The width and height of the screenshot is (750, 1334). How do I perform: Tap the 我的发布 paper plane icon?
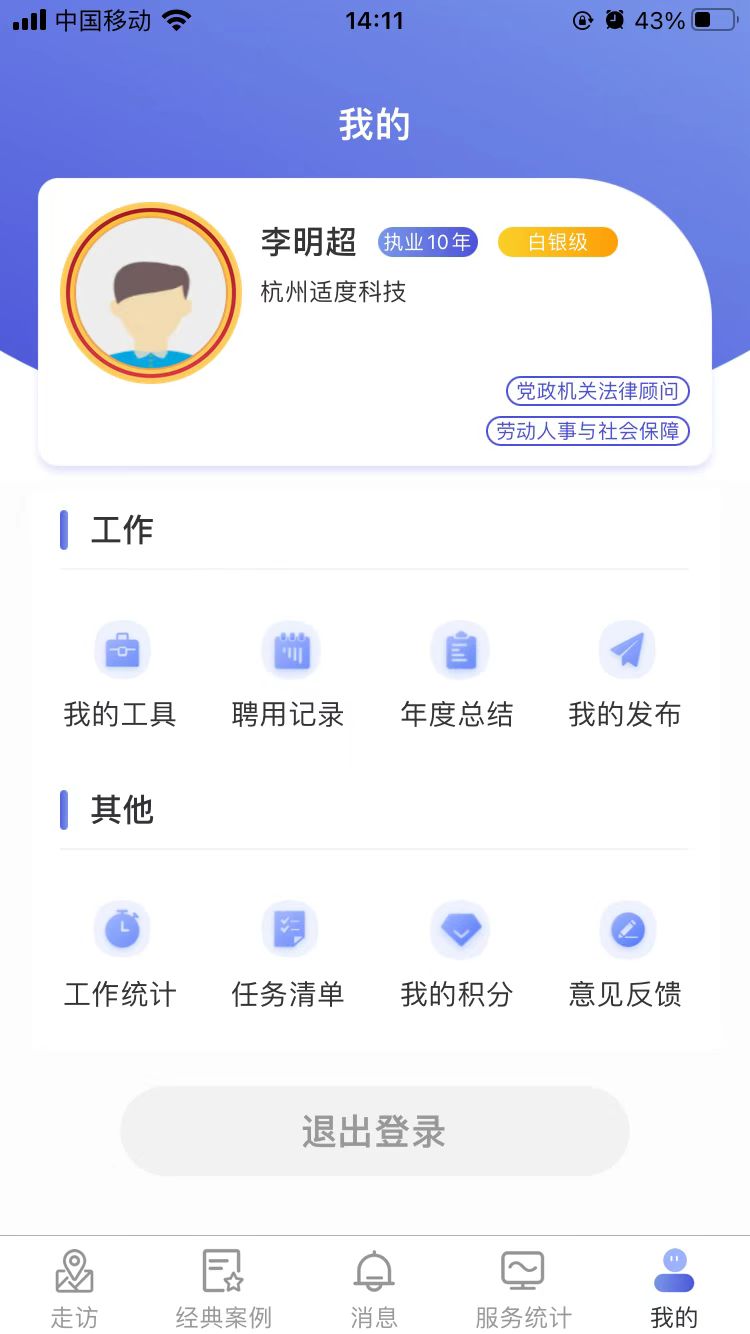(x=627, y=649)
